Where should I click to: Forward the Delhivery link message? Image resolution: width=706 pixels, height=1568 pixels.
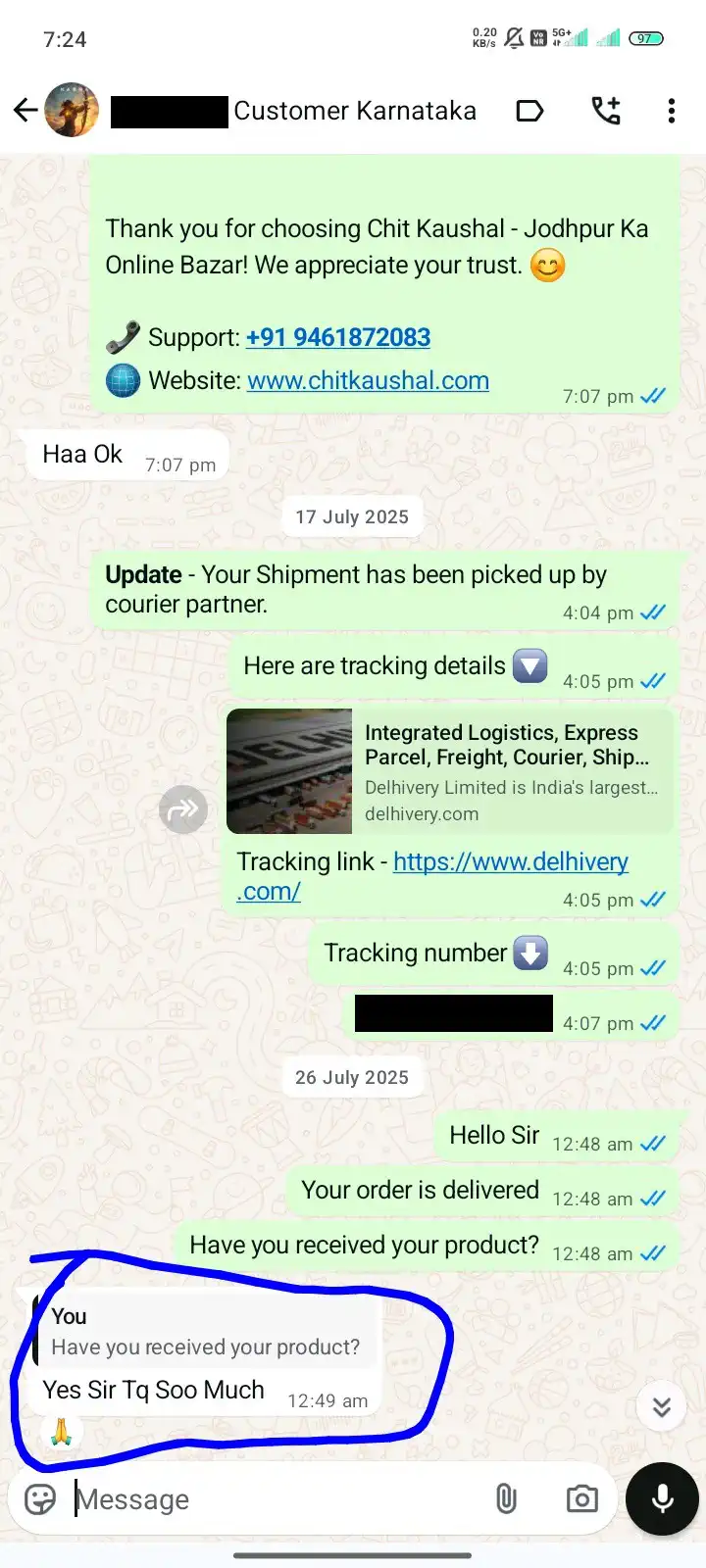click(183, 810)
